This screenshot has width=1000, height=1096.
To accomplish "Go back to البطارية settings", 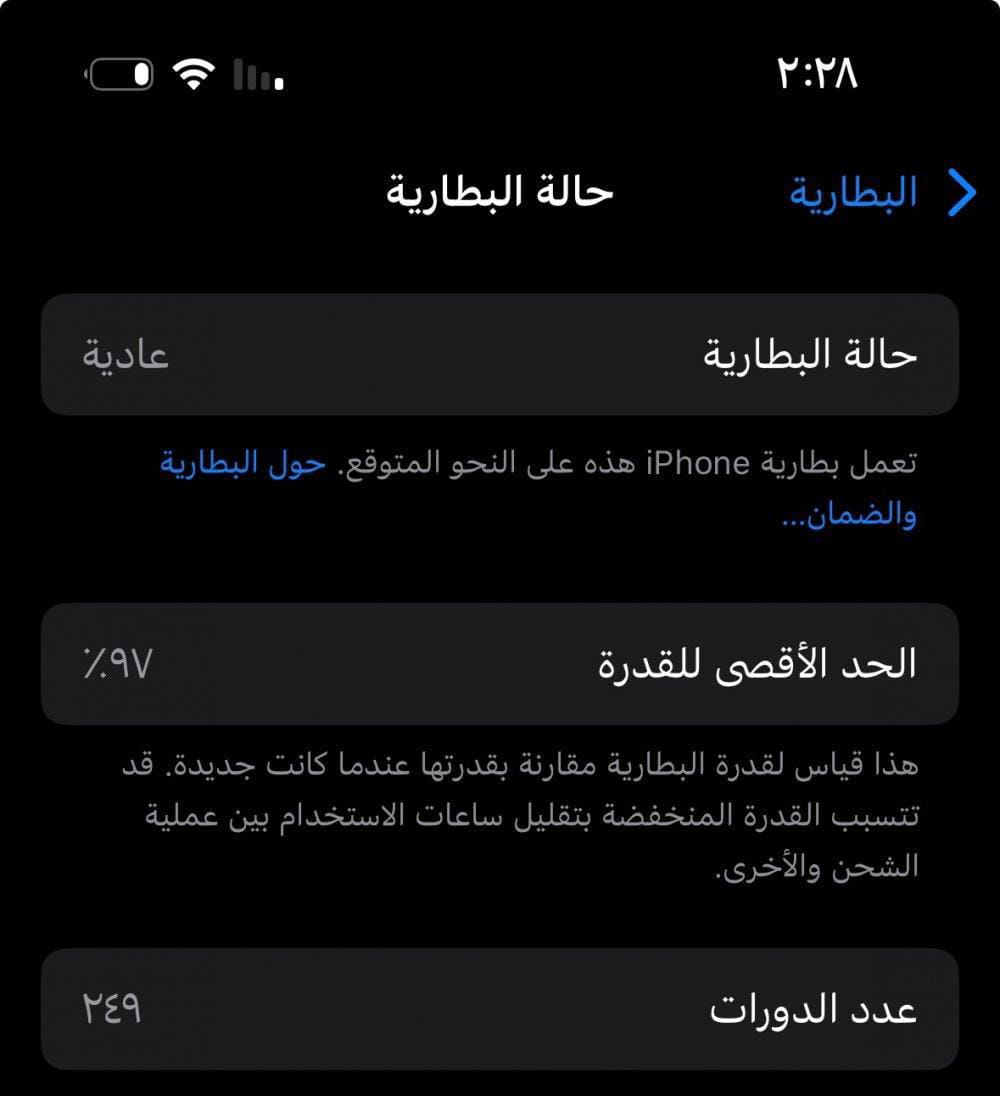I will (x=882, y=192).
